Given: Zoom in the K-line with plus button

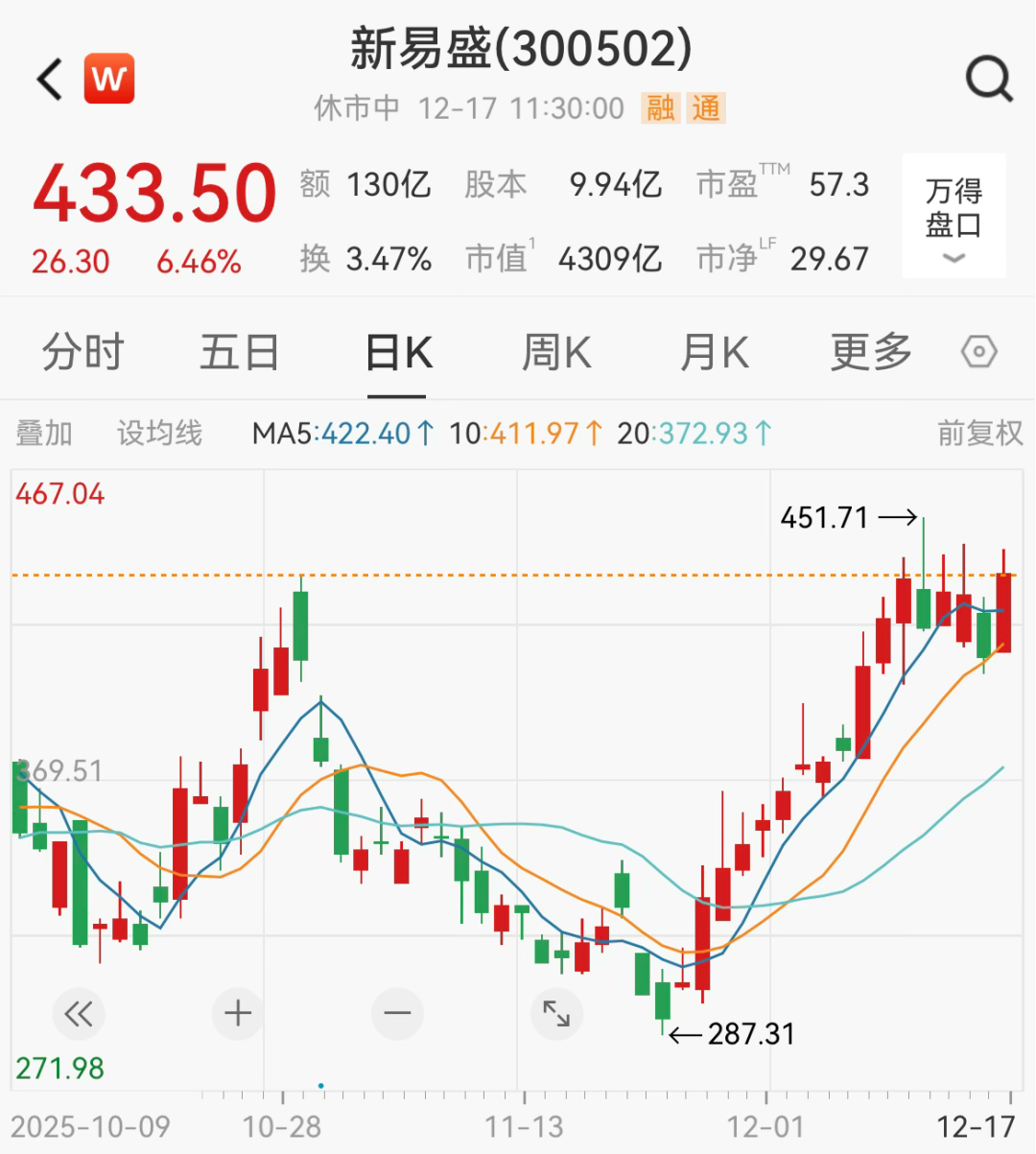Looking at the screenshot, I should 238,1014.
